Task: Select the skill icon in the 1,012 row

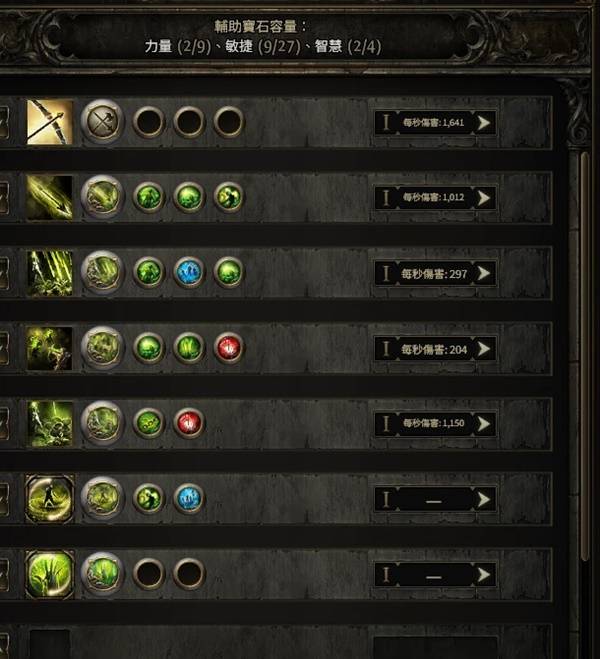Action: coord(49,197)
